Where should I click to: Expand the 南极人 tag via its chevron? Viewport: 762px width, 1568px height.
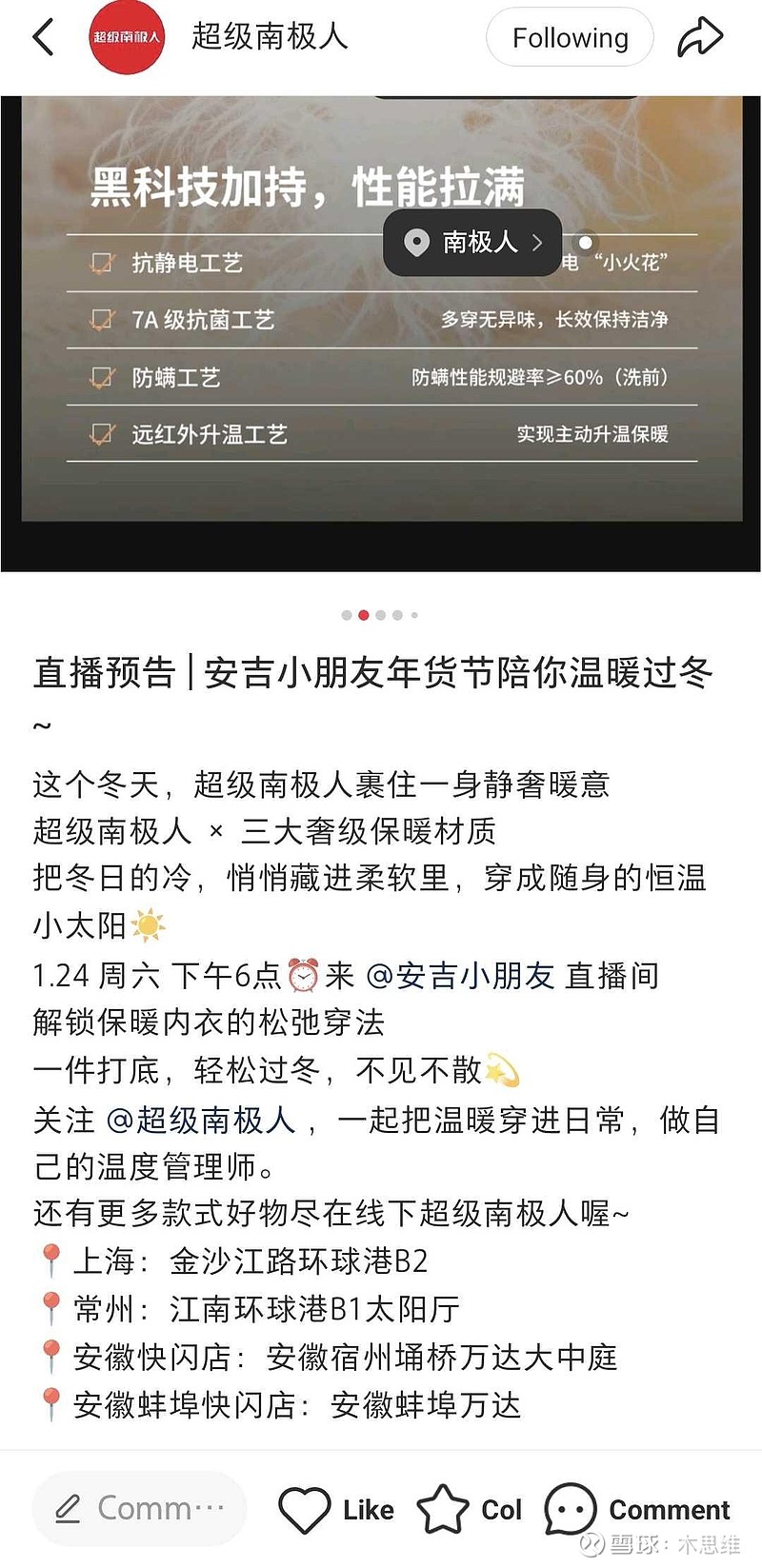pyautogui.click(x=539, y=243)
